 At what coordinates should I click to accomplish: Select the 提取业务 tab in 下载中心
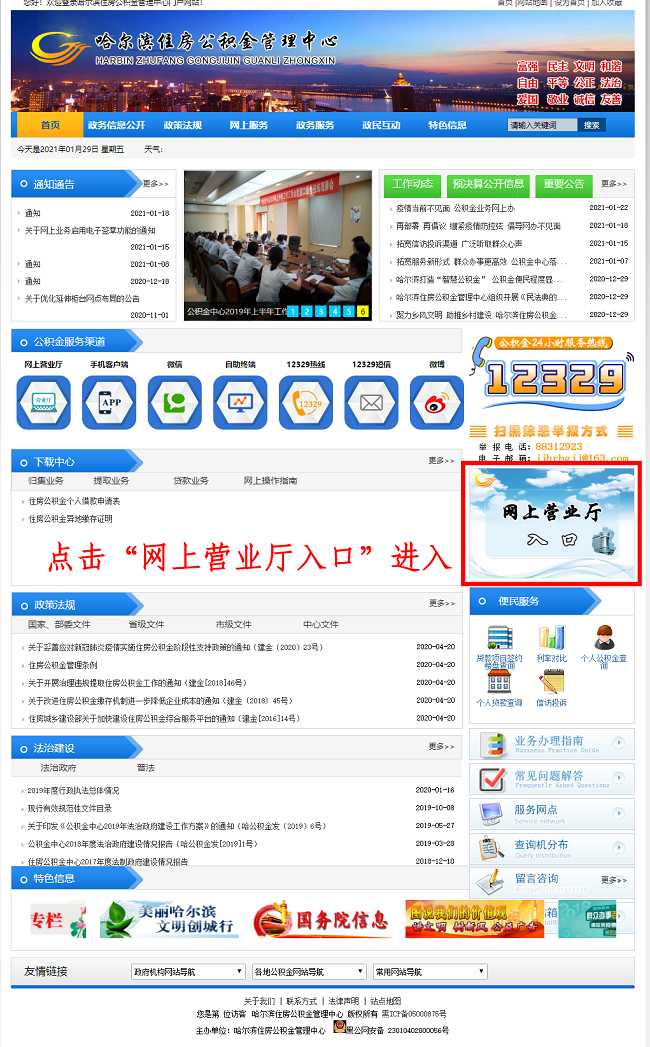pos(111,481)
